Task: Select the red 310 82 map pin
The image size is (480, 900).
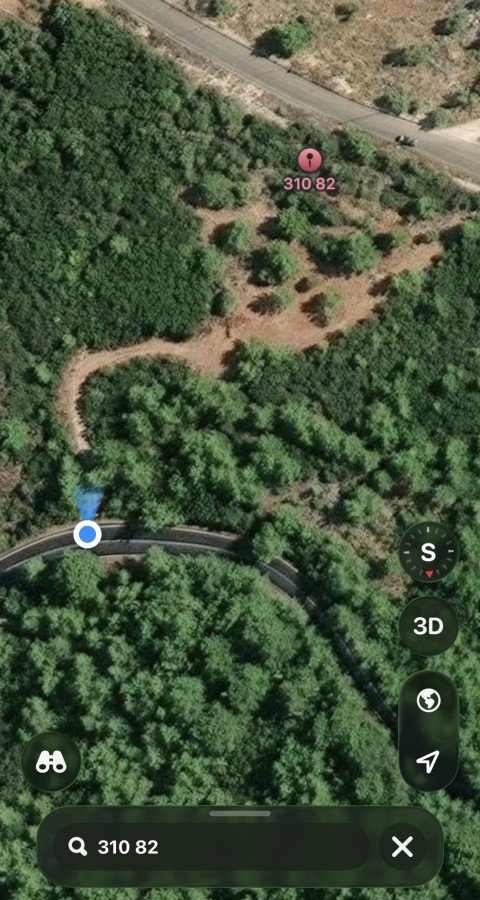Action: point(309,160)
